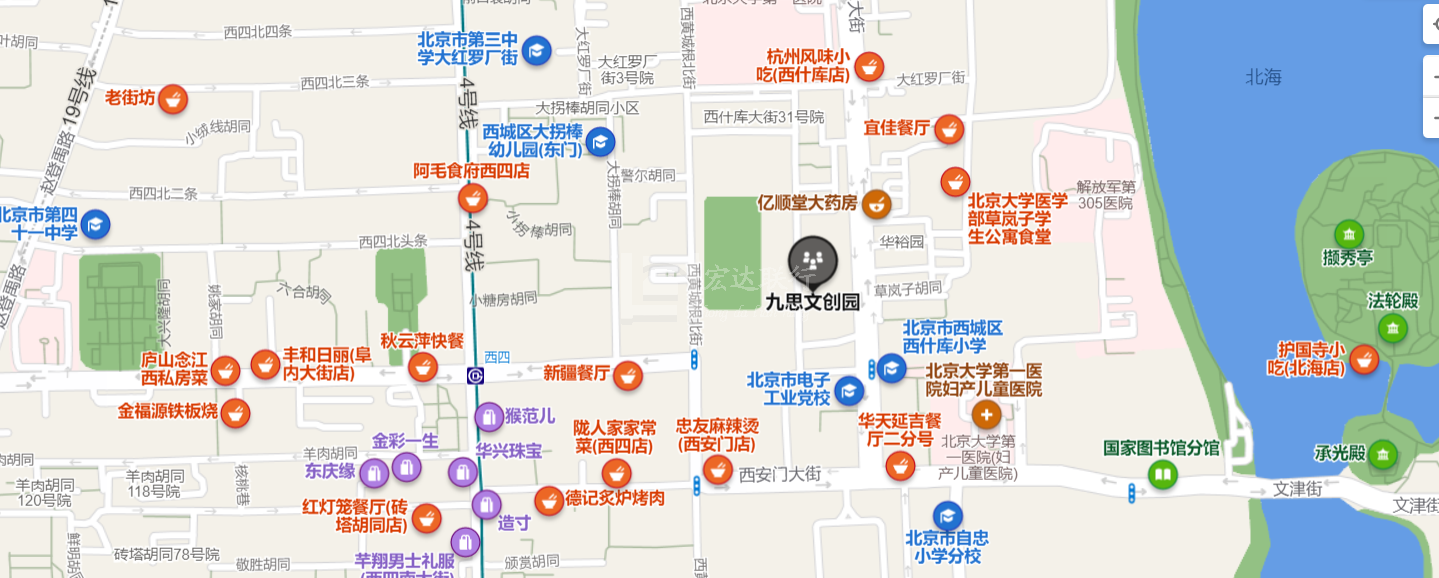Viewport: 1439px width, 578px height.
Task: Open the 老街坊 restaurant marker
Action: pyautogui.click(x=173, y=98)
